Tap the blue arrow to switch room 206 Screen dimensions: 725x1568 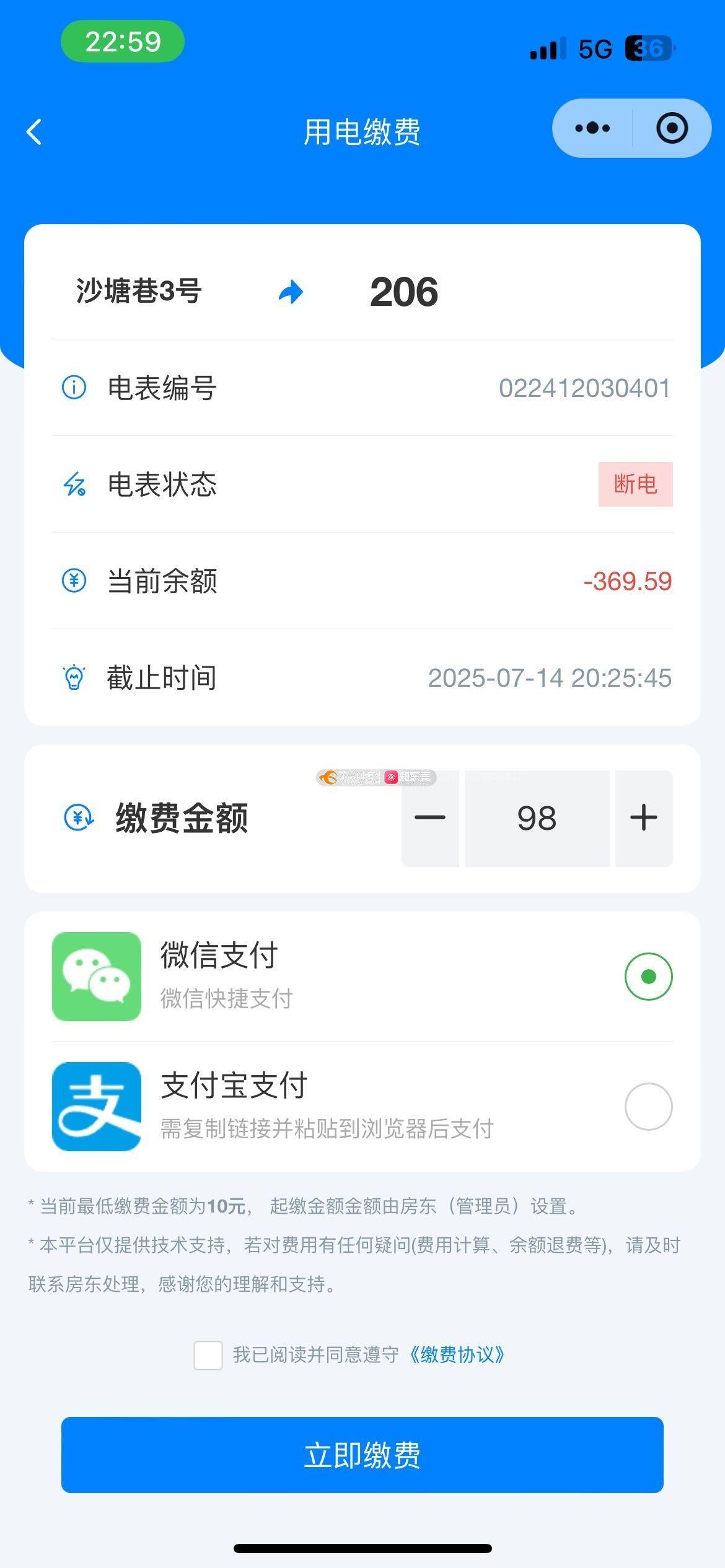pos(291,292)
